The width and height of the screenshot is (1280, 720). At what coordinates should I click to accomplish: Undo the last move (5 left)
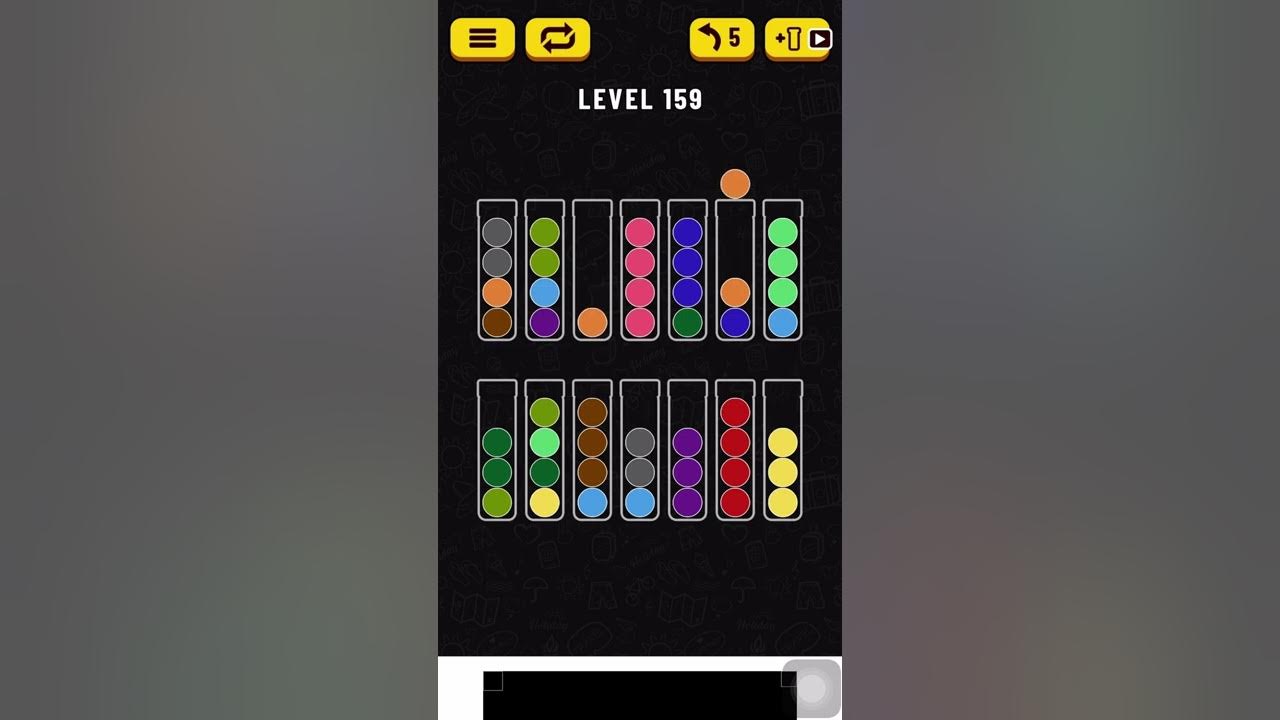coord(721,39)
